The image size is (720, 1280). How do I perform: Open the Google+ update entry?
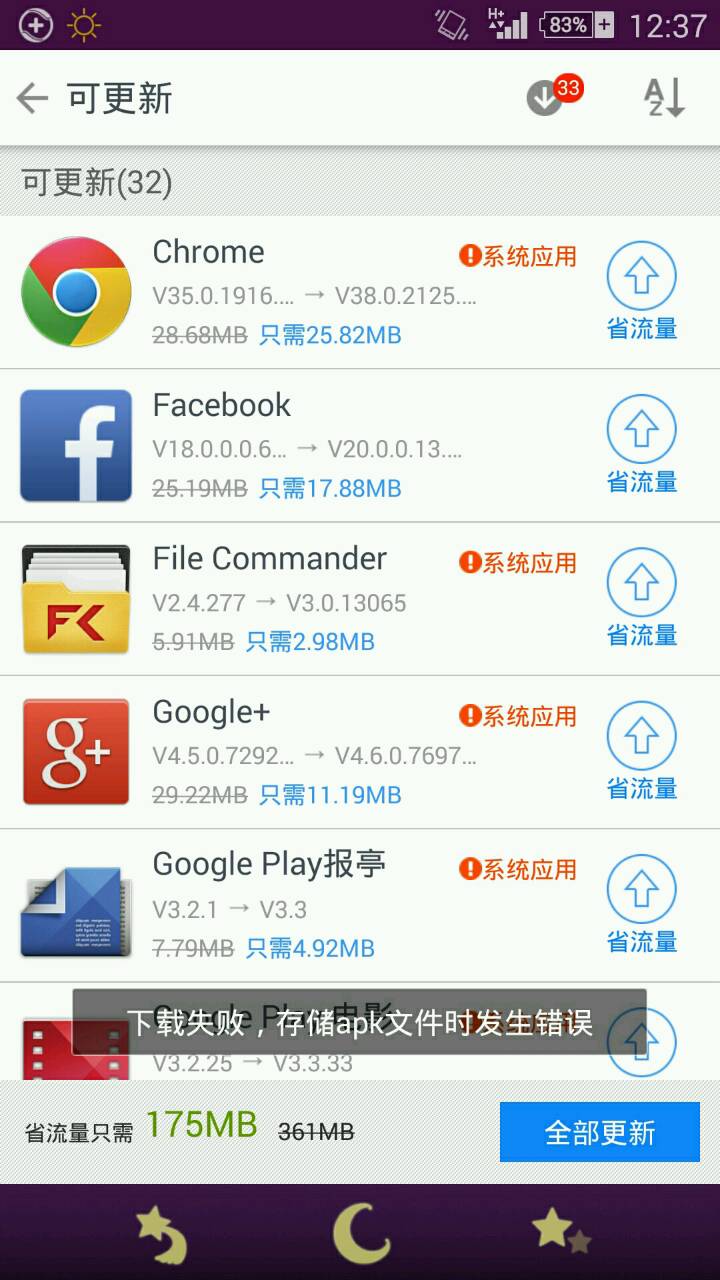[x=300, y=752]
